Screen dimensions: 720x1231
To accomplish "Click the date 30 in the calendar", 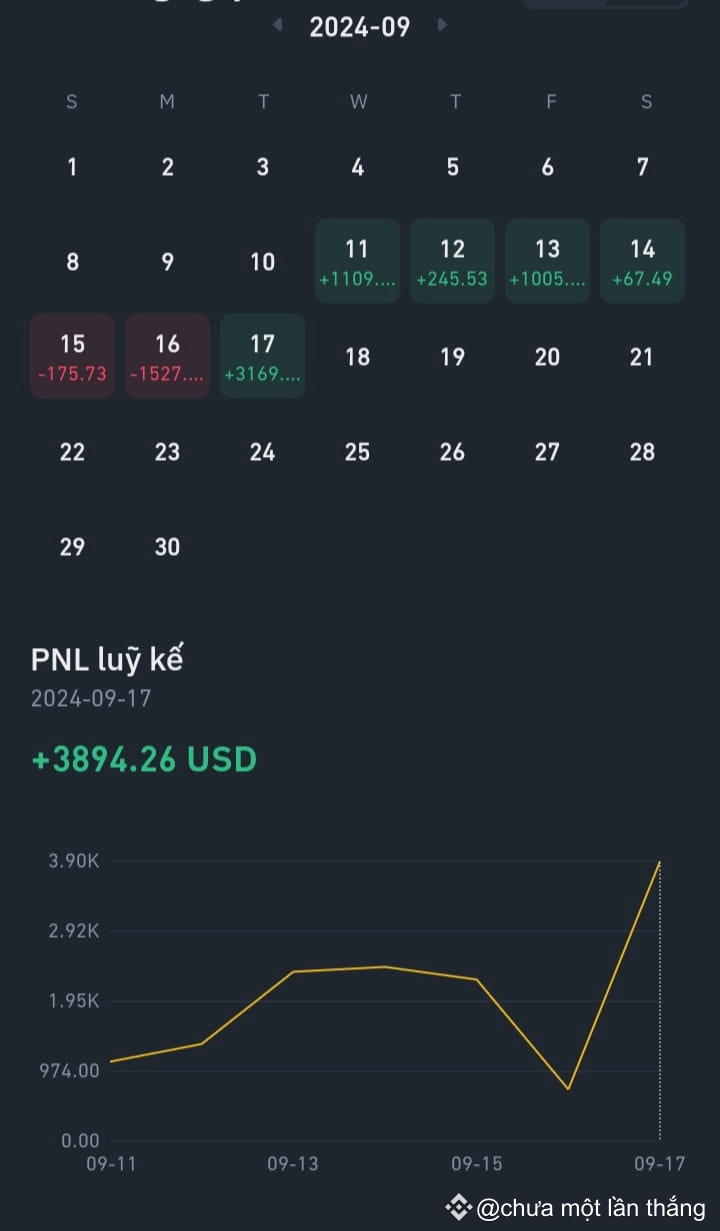I will pos(167,547).
